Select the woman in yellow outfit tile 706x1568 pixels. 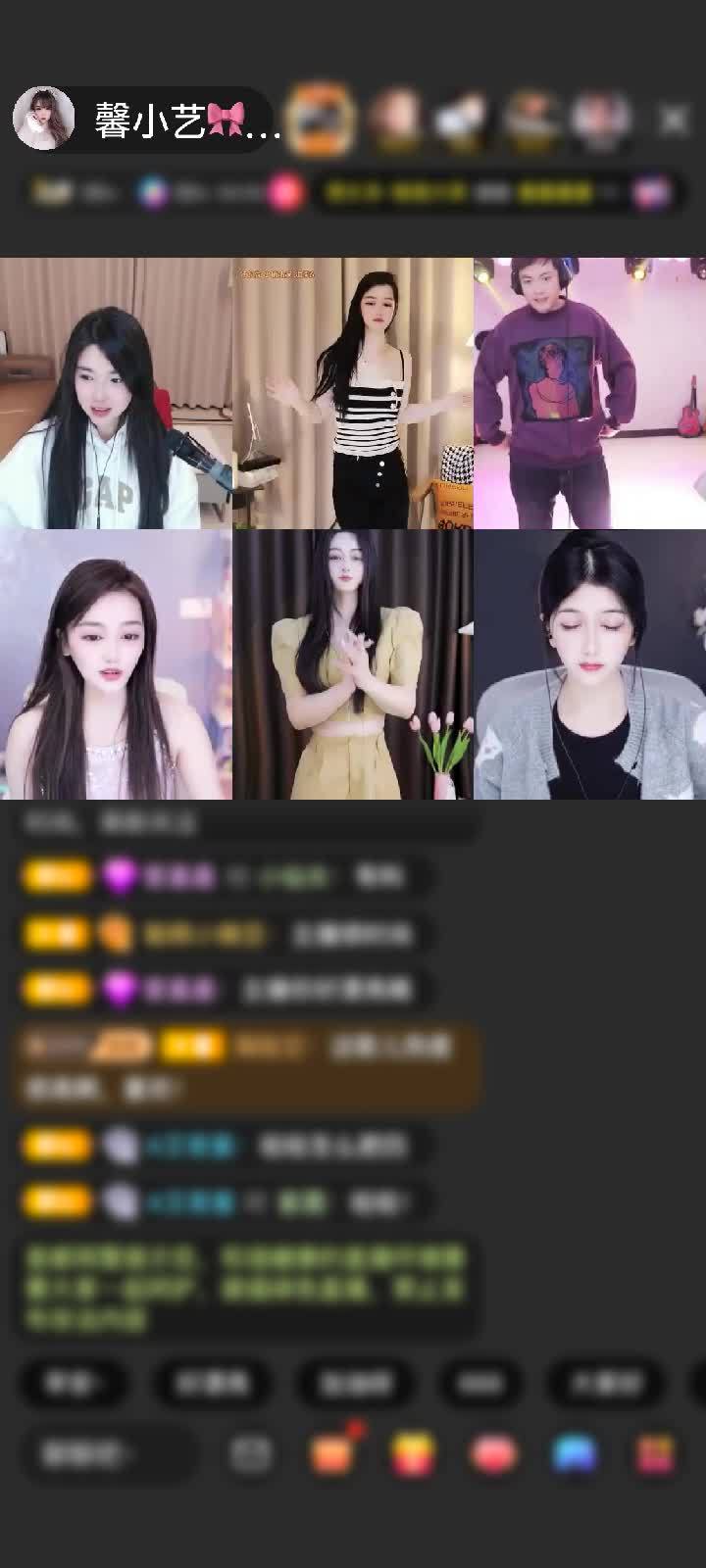[x=353, y=664]
